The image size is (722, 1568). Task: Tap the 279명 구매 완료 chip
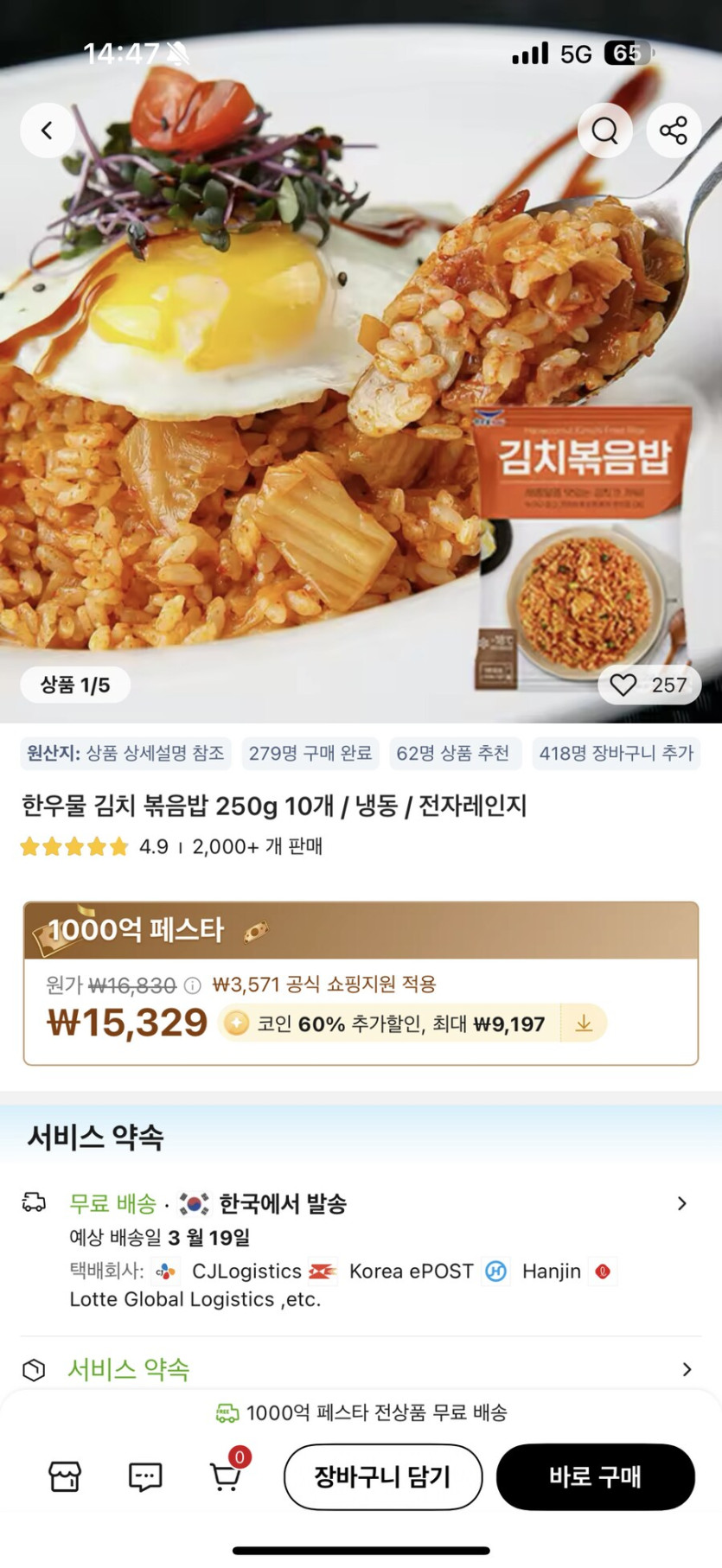[310, 753]
